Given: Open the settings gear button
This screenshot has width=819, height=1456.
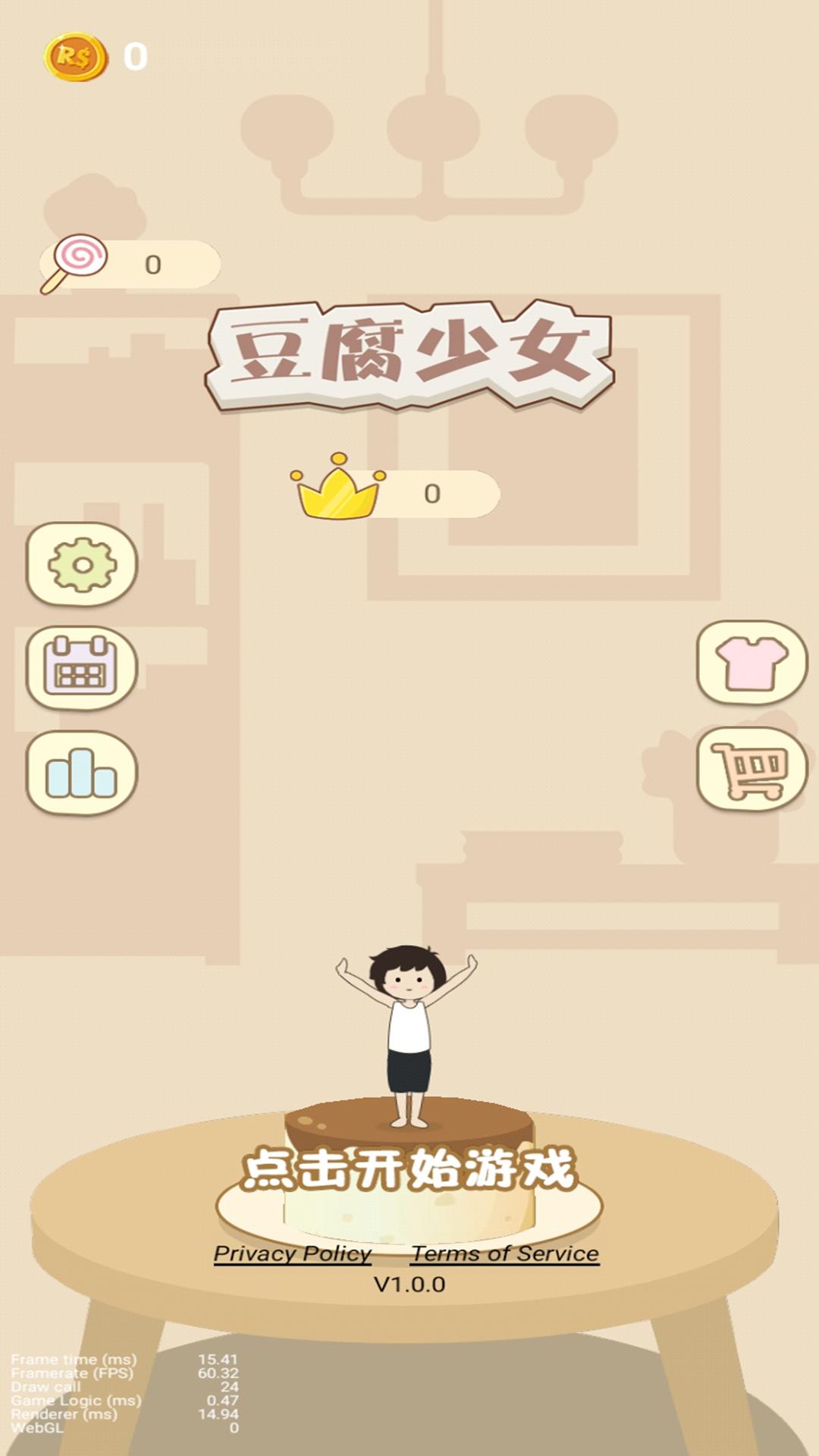Looking at the screenshot, I should pos(82,564).
